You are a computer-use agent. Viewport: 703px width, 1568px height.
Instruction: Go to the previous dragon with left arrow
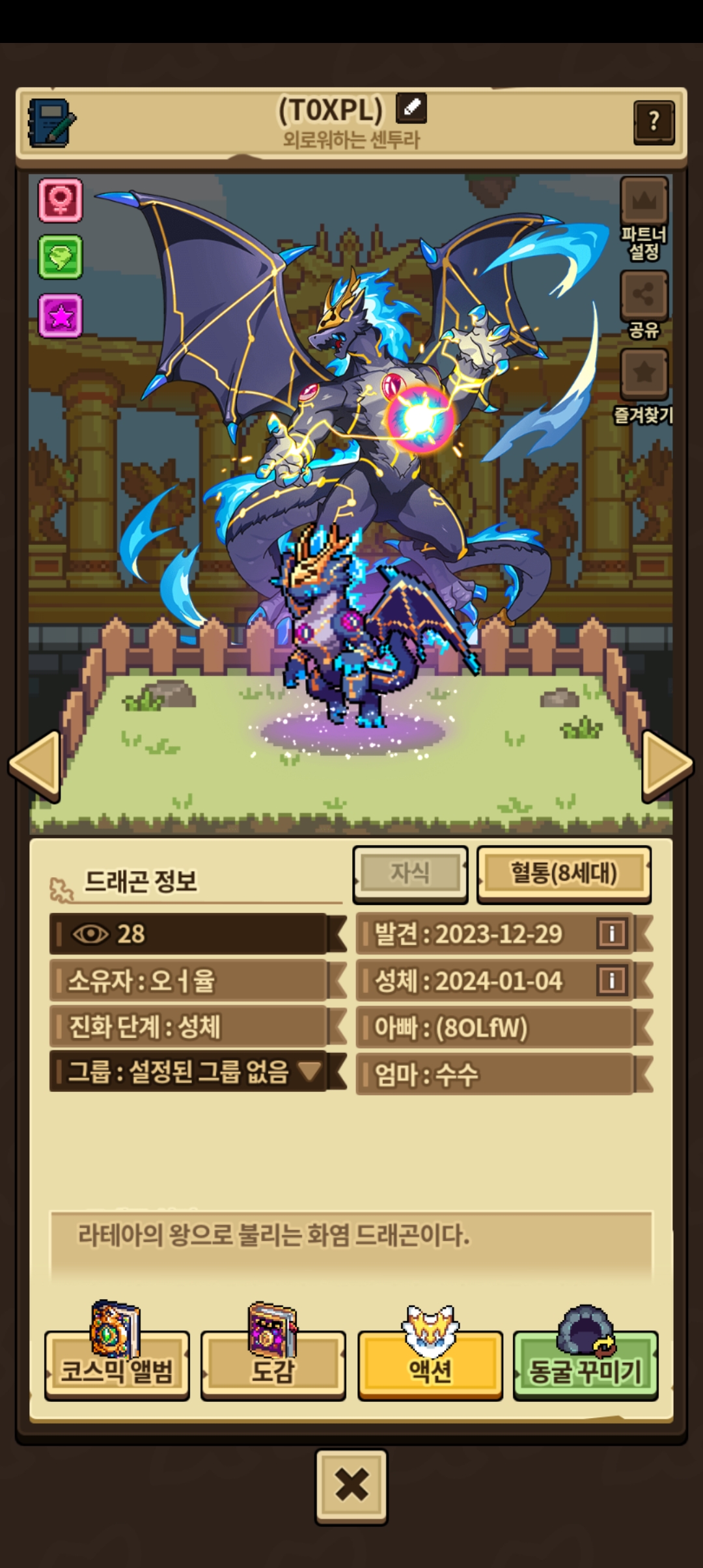36,766
